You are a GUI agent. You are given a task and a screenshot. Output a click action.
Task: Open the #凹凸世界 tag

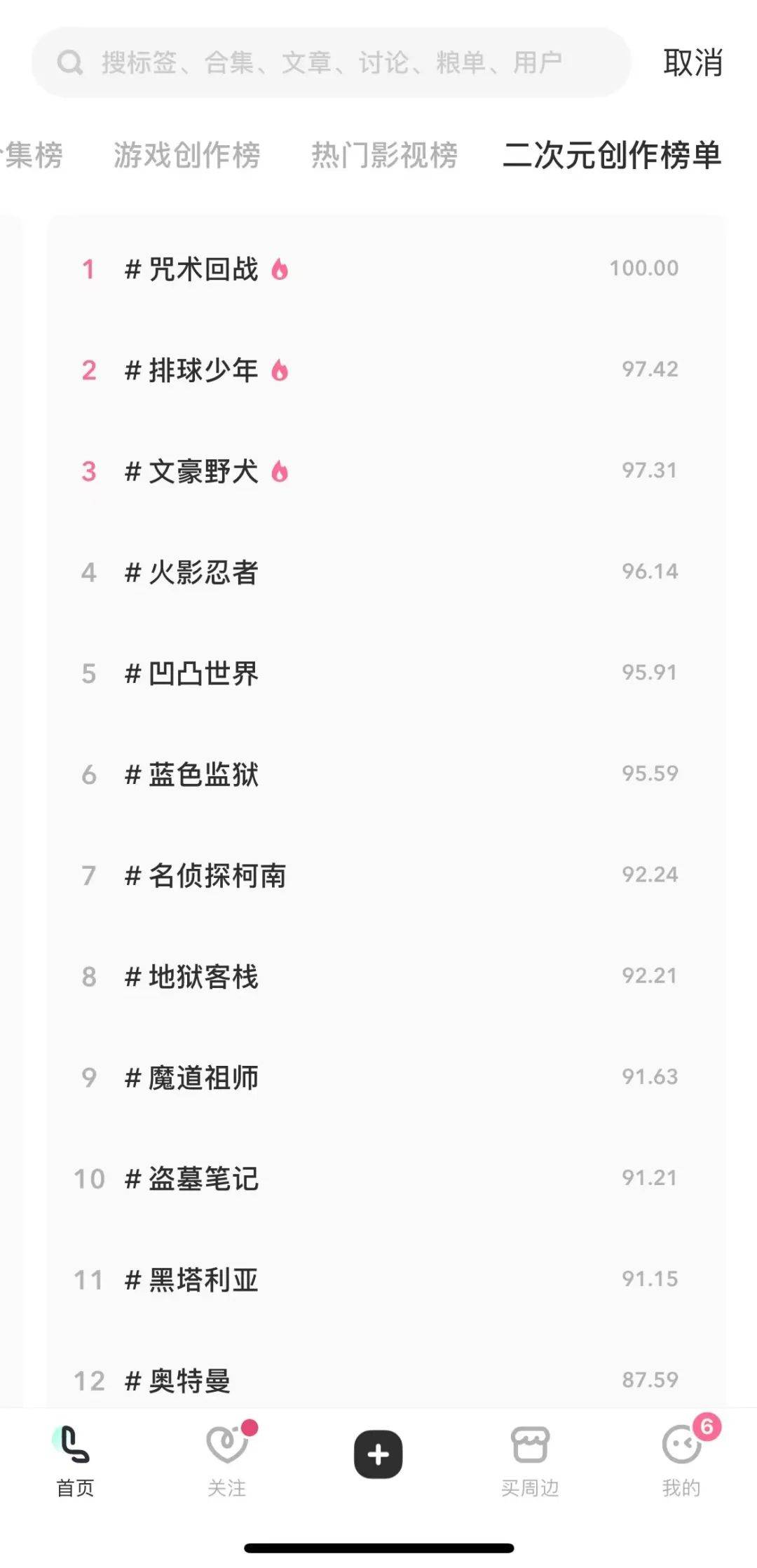click(x=203, y=673)
